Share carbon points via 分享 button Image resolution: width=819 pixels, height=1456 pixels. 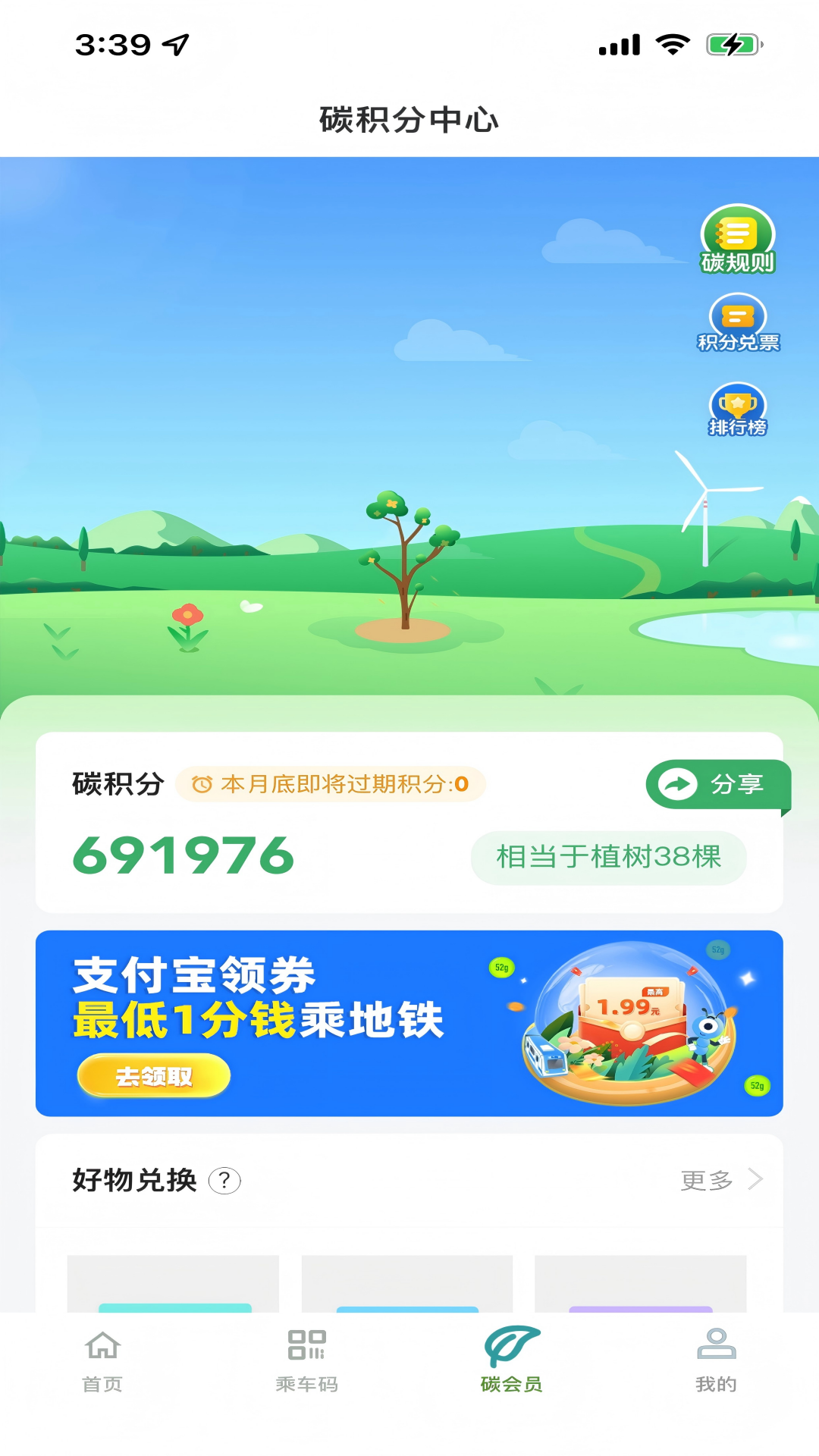tap(717, 784)
